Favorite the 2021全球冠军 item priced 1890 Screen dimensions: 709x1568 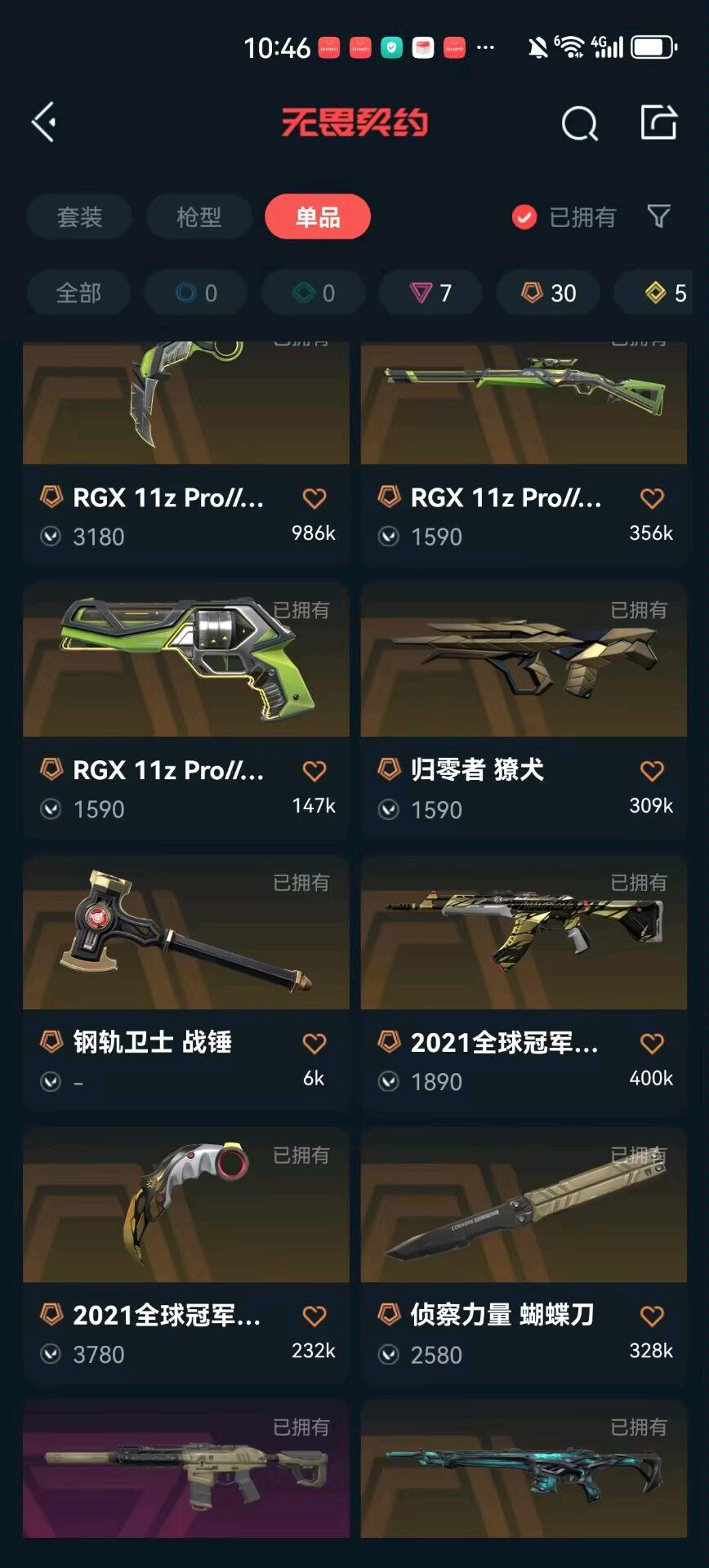pos(652,1044)
